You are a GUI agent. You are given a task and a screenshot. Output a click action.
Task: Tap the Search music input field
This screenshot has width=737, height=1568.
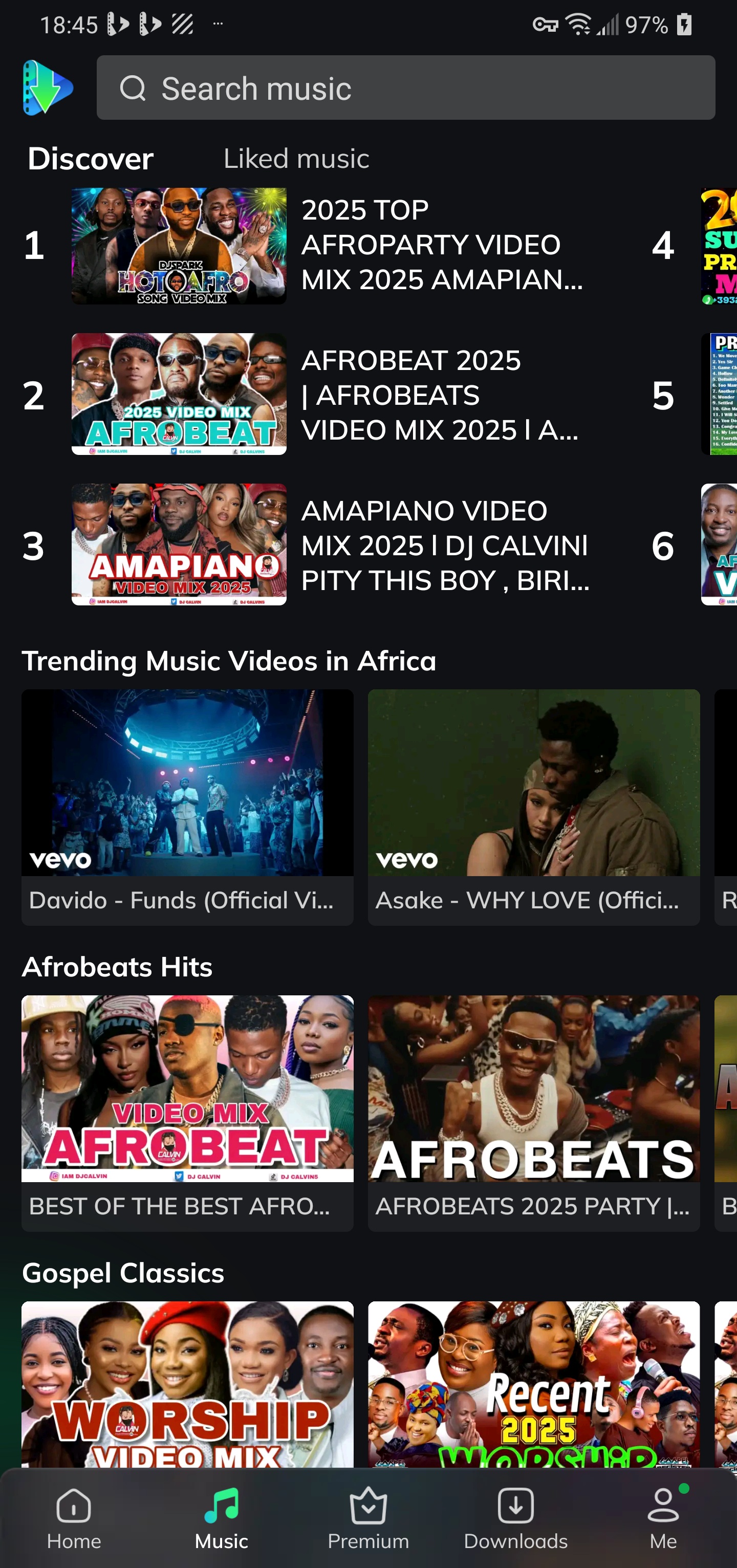tap(406, 88)
